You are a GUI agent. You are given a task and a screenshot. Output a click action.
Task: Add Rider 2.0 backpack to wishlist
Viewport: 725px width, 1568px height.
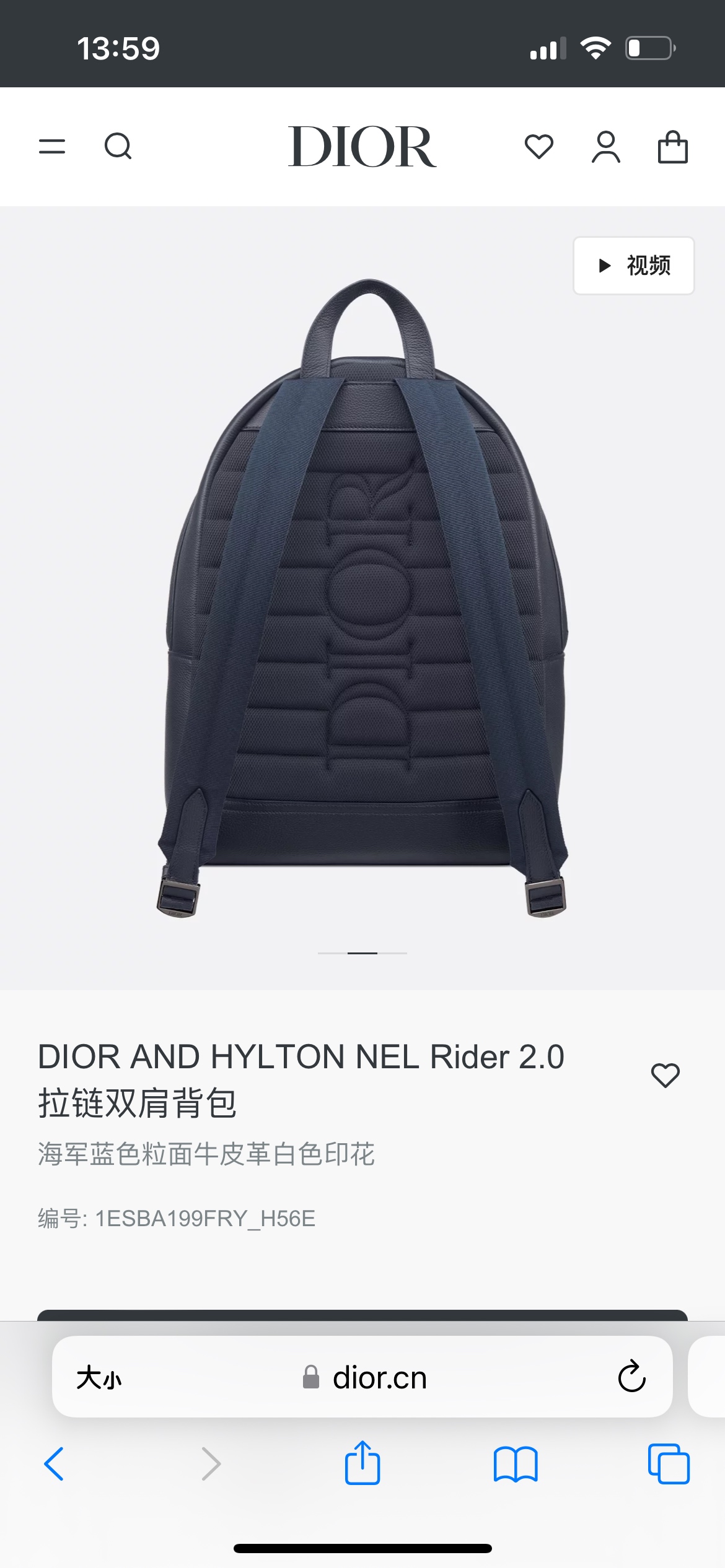pos(666,1075)
